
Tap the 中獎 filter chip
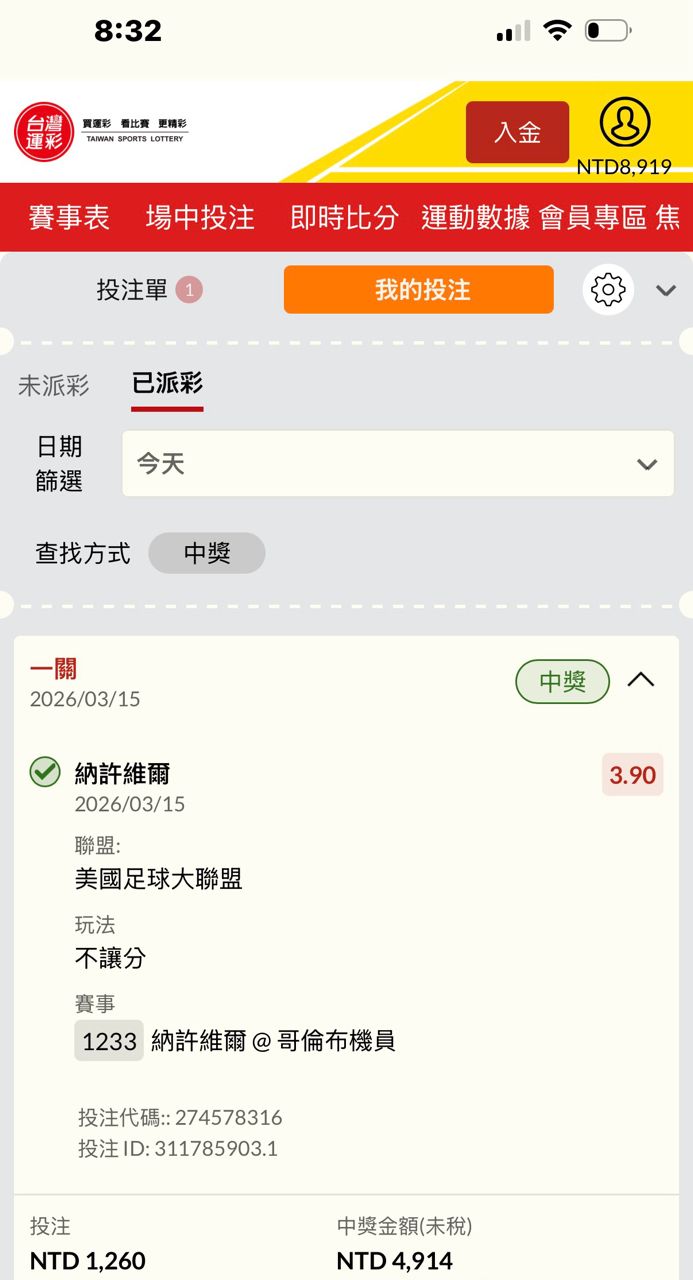point(207,553)
